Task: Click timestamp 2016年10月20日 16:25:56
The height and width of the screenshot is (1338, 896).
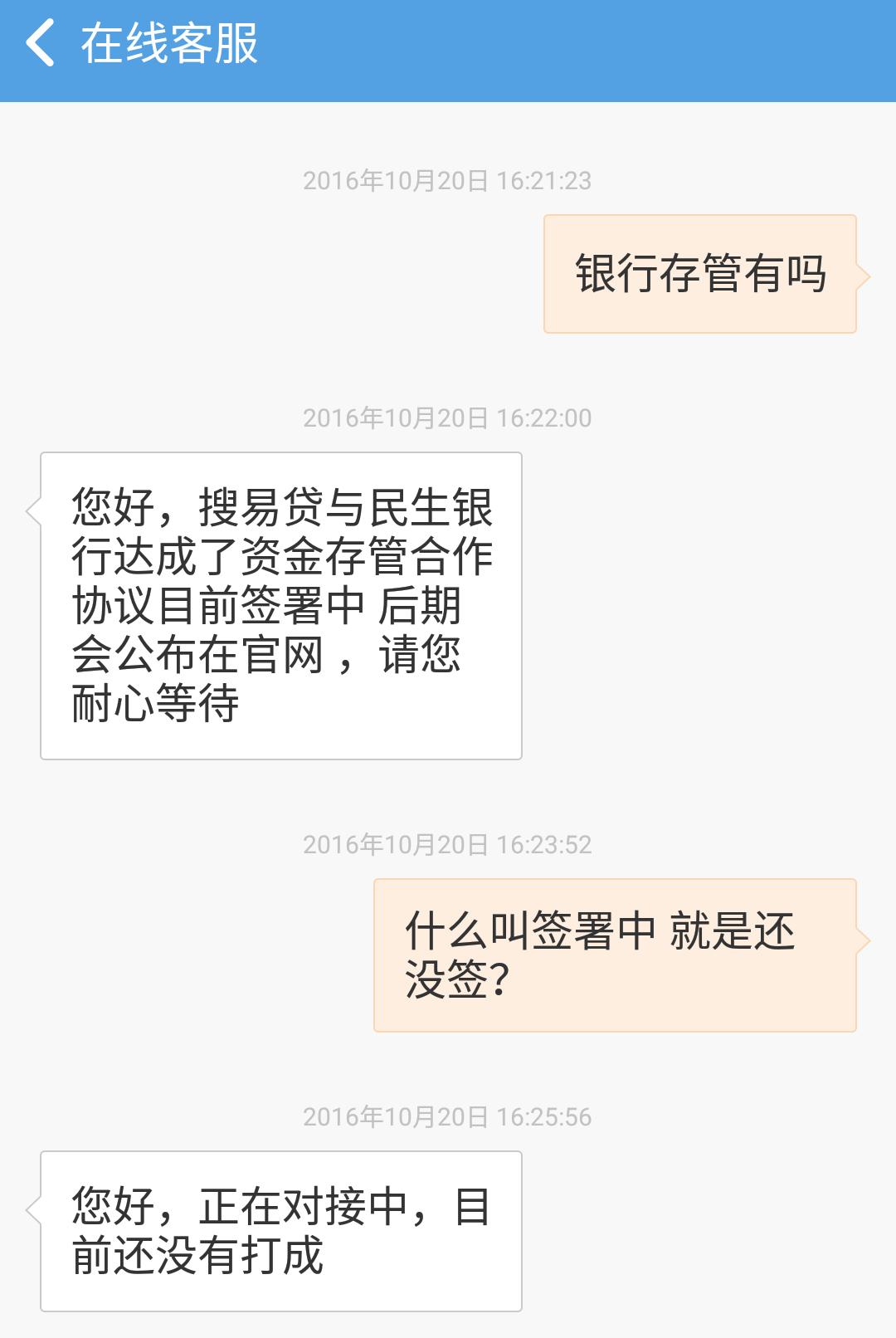Action: tap(448, 1118)
